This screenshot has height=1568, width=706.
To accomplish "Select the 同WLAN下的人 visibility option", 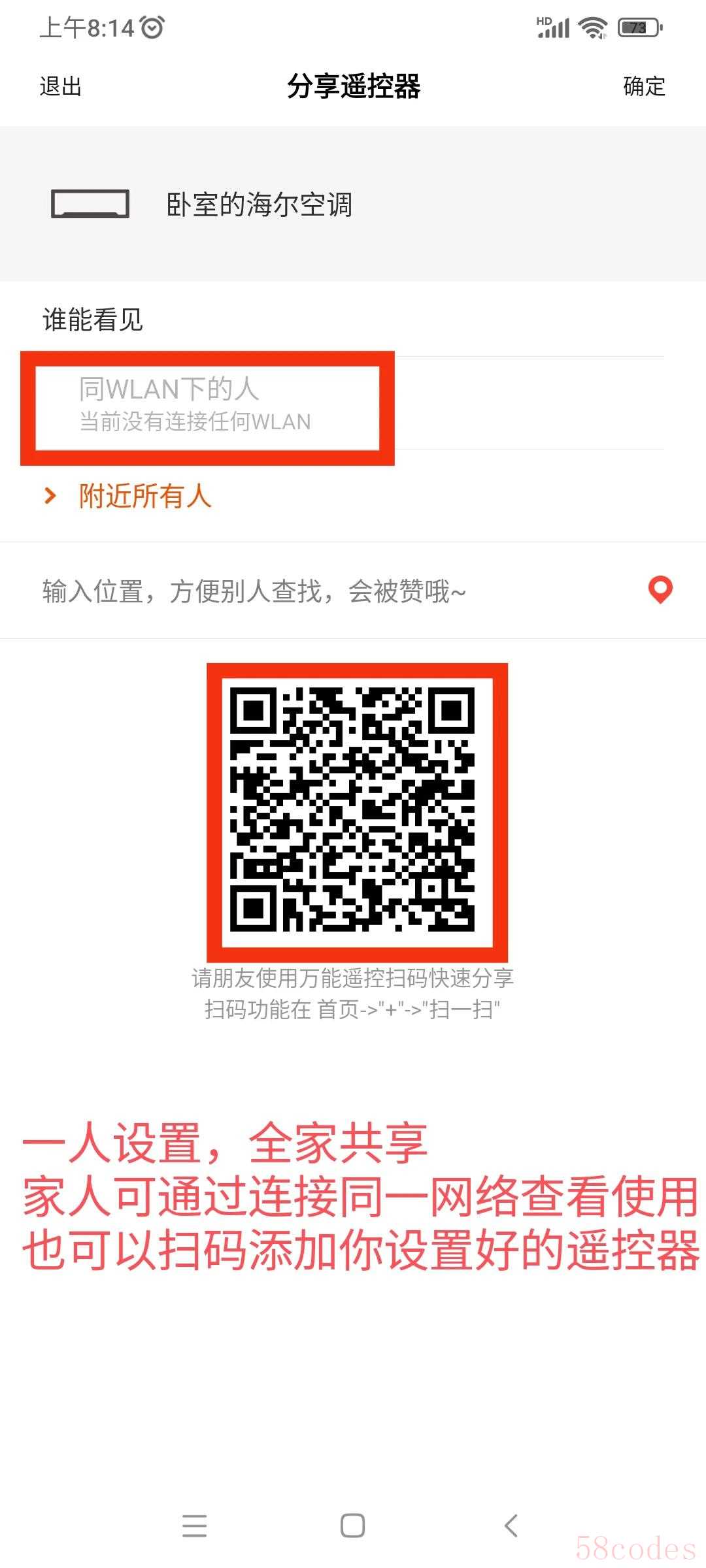I will [x=196, y=404].
